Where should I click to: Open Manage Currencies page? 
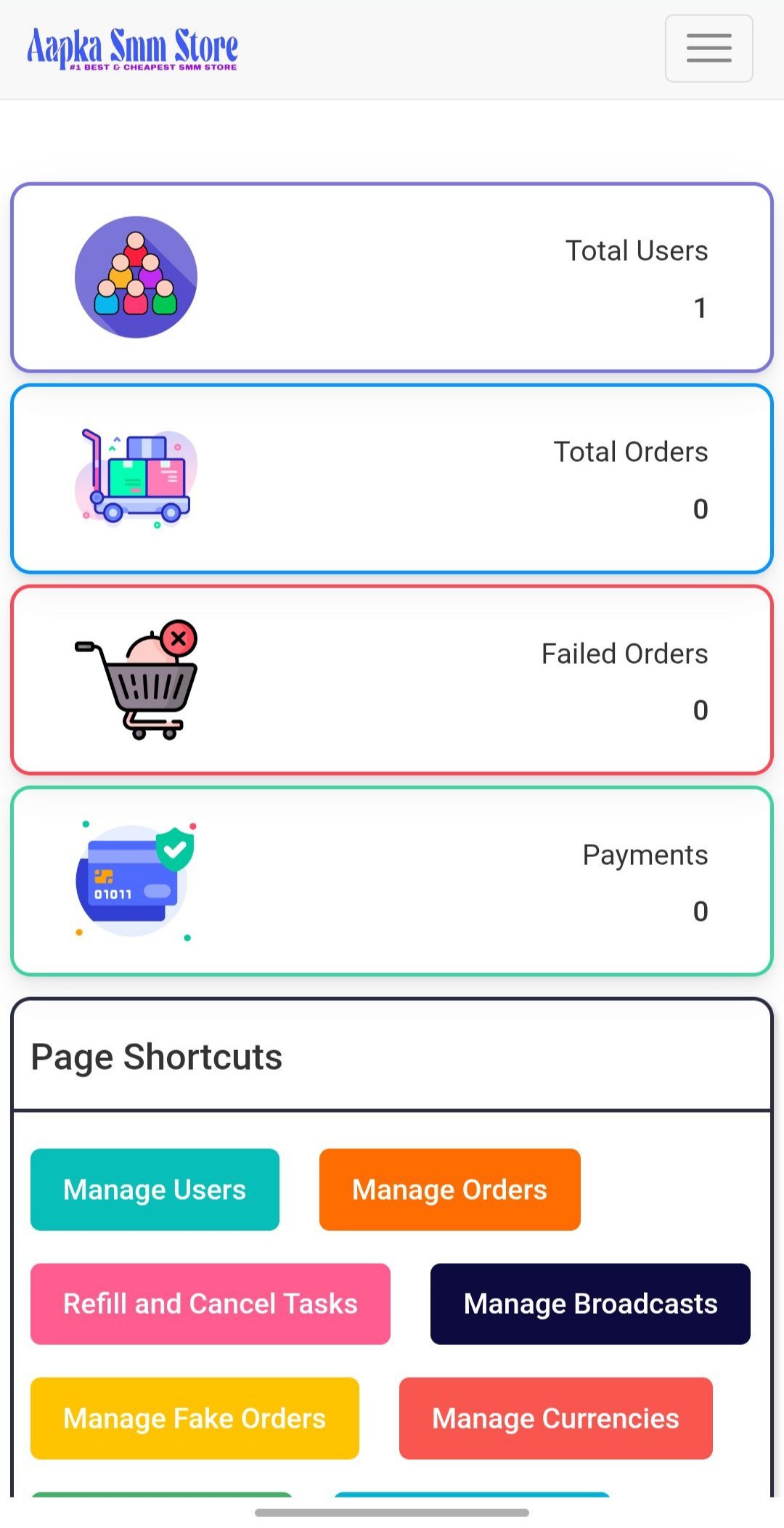point(555,1418)
